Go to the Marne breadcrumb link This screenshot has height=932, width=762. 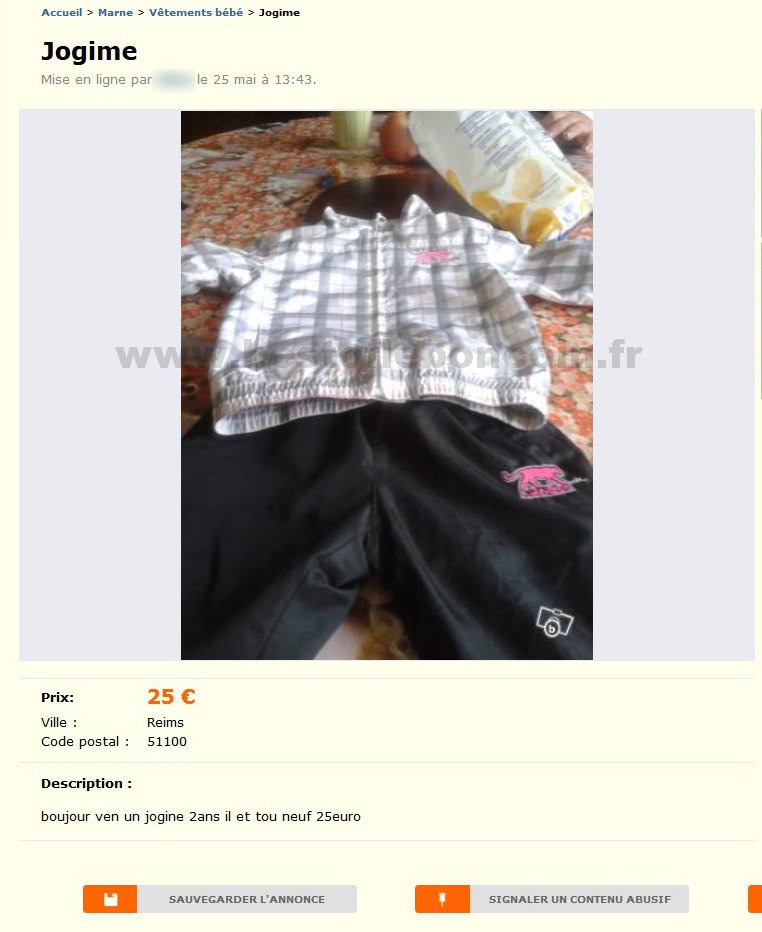point(115,13)
